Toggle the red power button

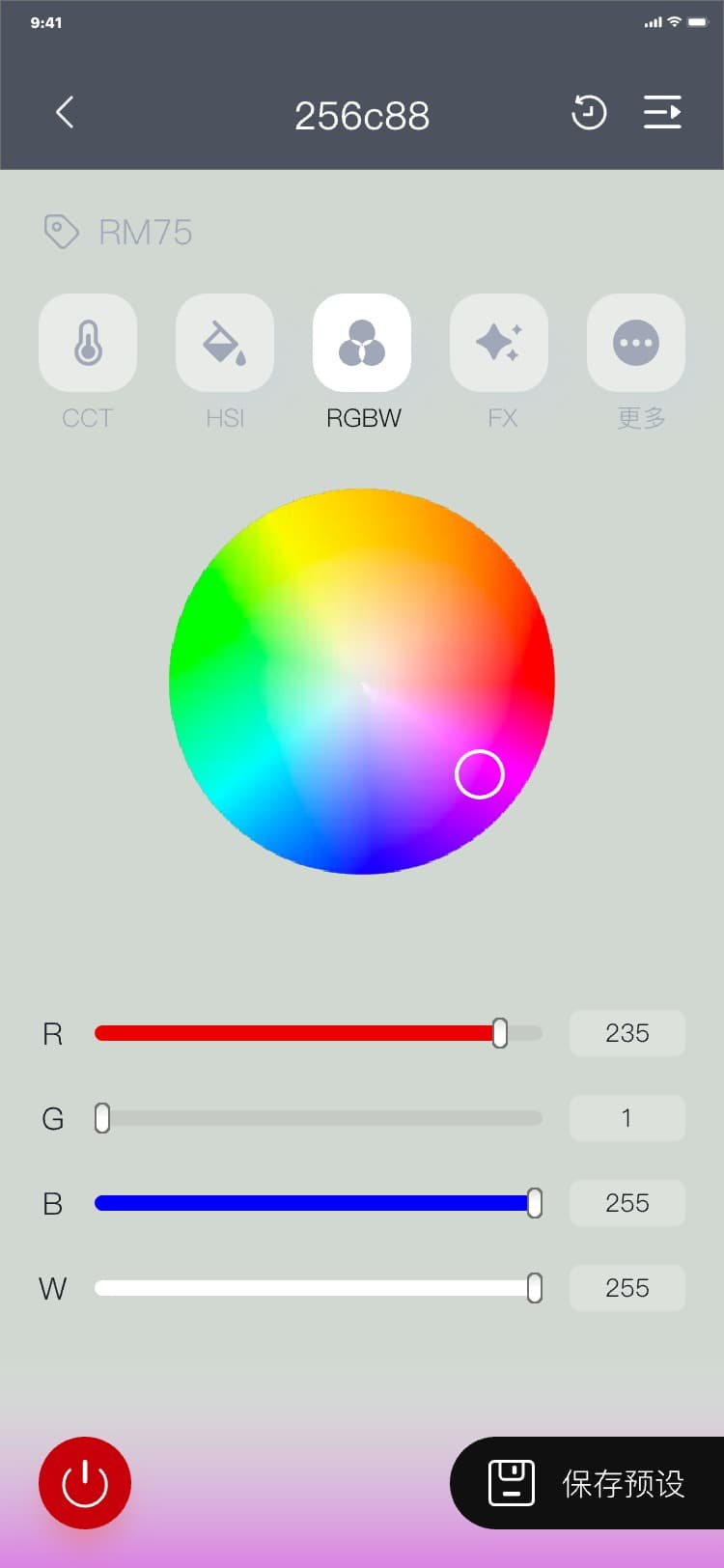click(85, 1483)
